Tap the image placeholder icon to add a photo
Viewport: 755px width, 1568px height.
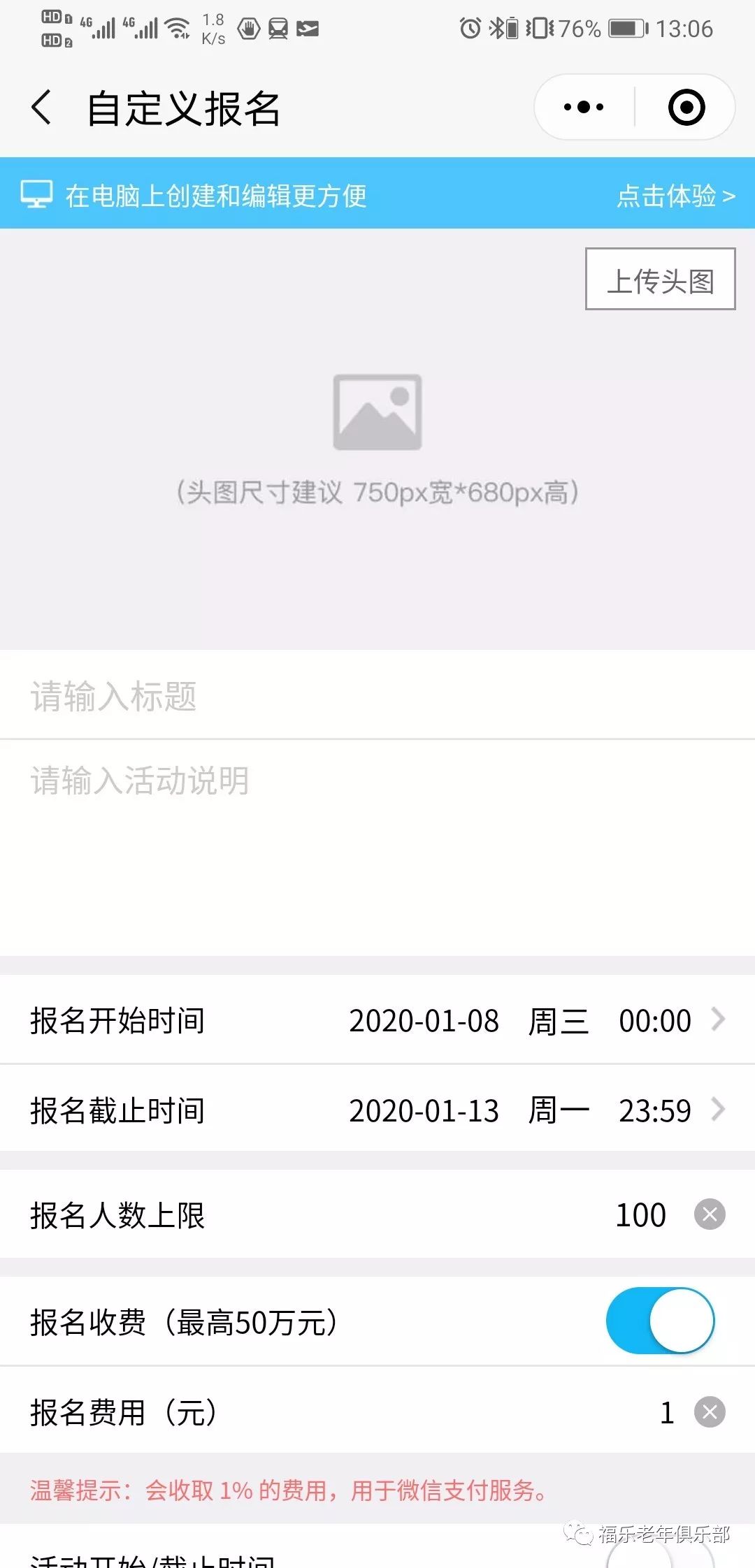pyautogui.click(x=377, y=412)
